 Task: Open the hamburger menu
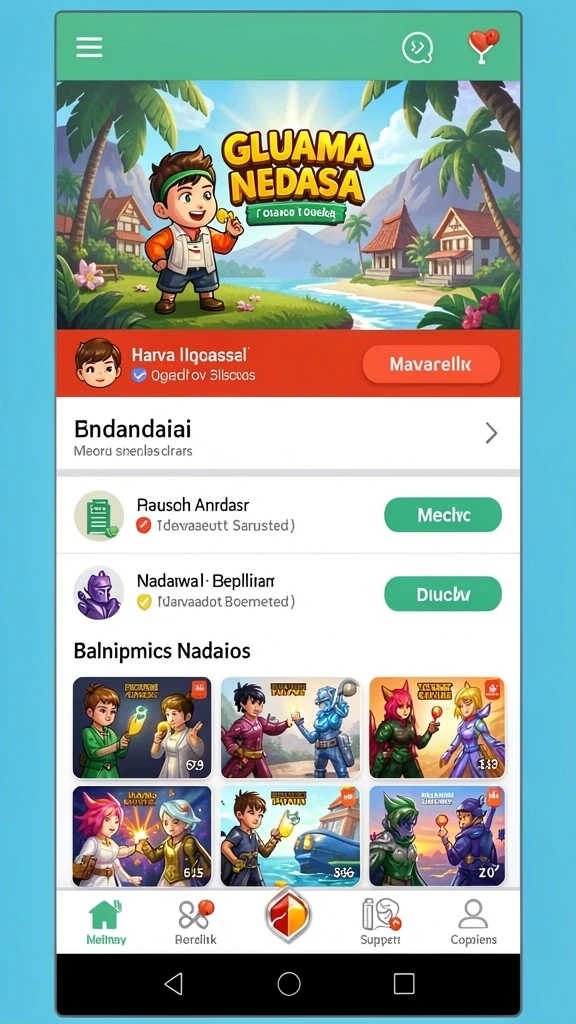(x=89, y=47)
